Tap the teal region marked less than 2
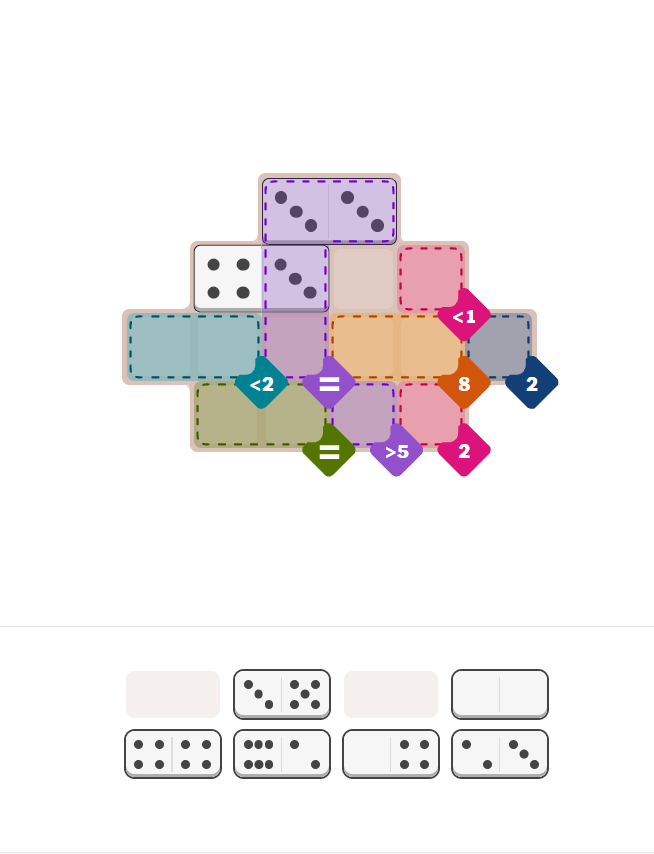Image resolution: width=654 pixels, height=854 pixels. pyautogui.click(x=194, y=347)
